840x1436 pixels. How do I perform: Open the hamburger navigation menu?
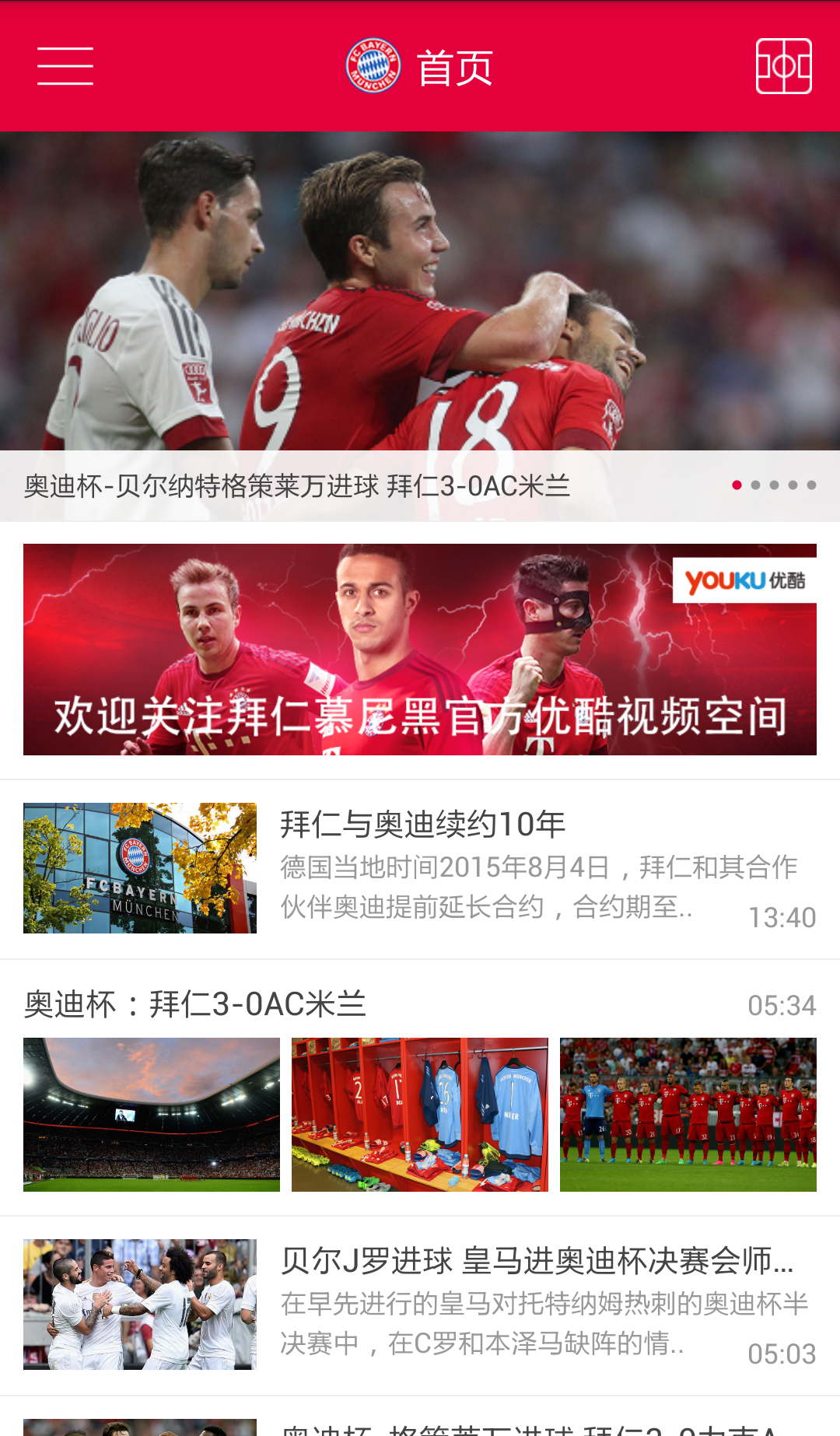pyautogui.click(x=66, y=67)
